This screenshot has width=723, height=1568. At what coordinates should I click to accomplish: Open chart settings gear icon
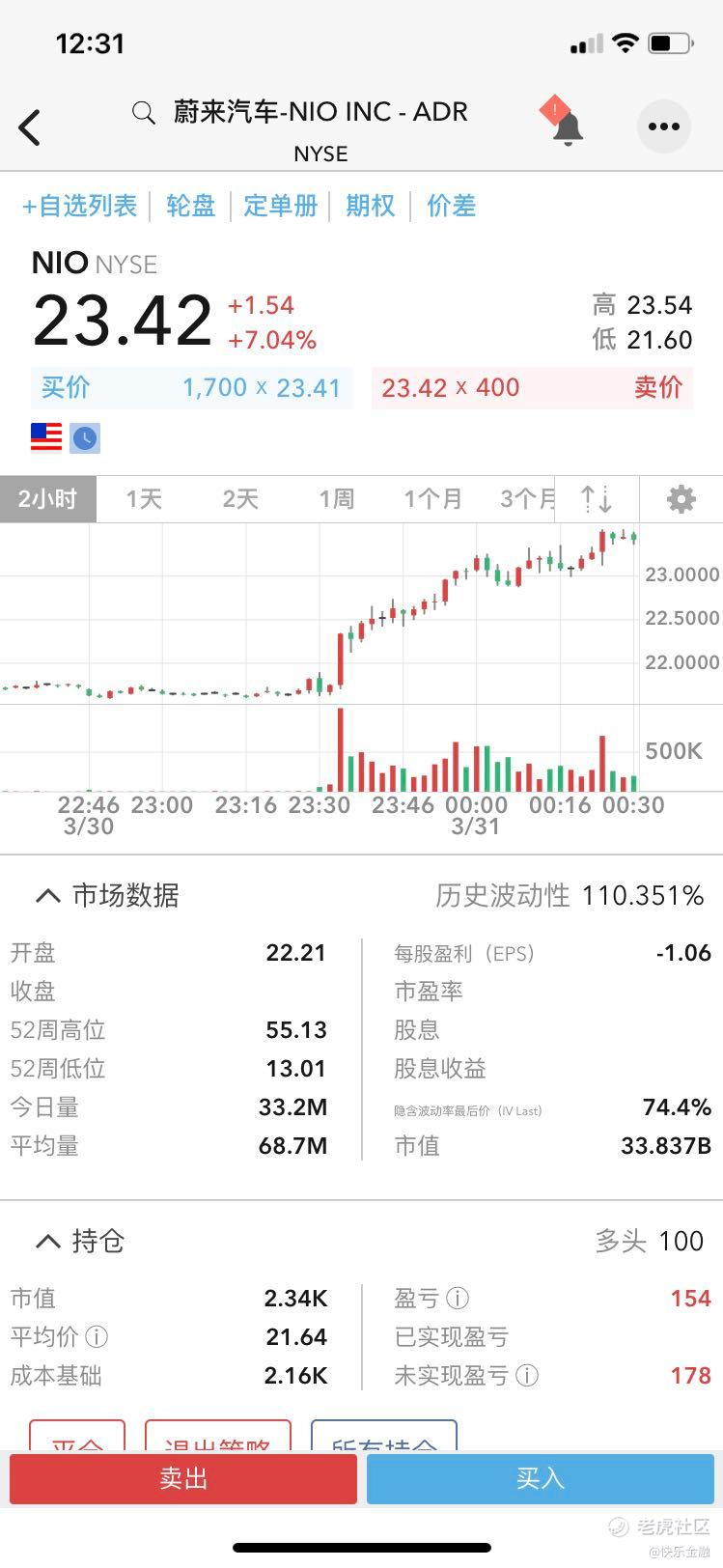pos(681,499)
